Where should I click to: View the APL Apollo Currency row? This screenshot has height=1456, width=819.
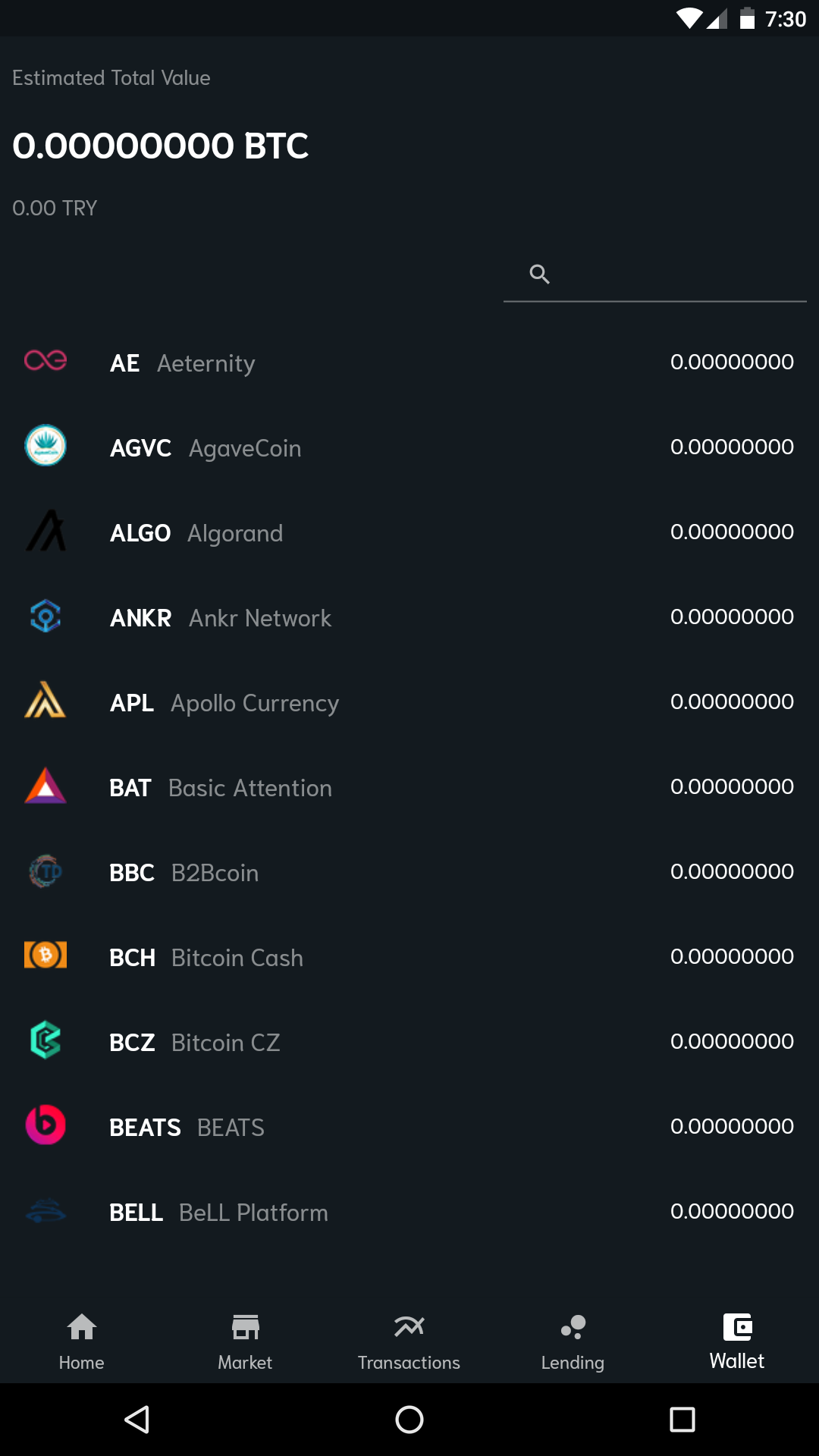coord(409,702)
